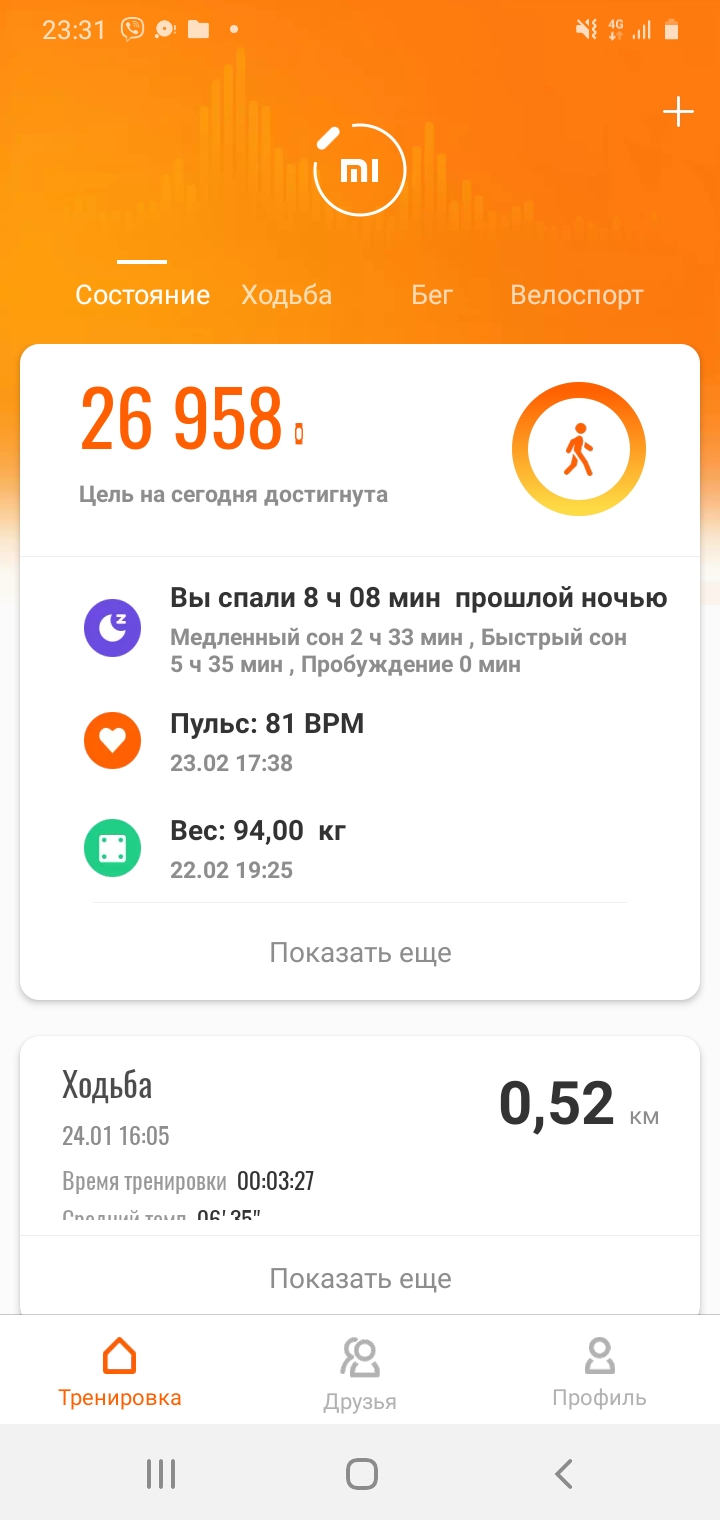The height and width of the screenshot is (1520, 720).
Task: Tap Показать еще under the Ходьба workout
Action: [x=360, y=1278]
